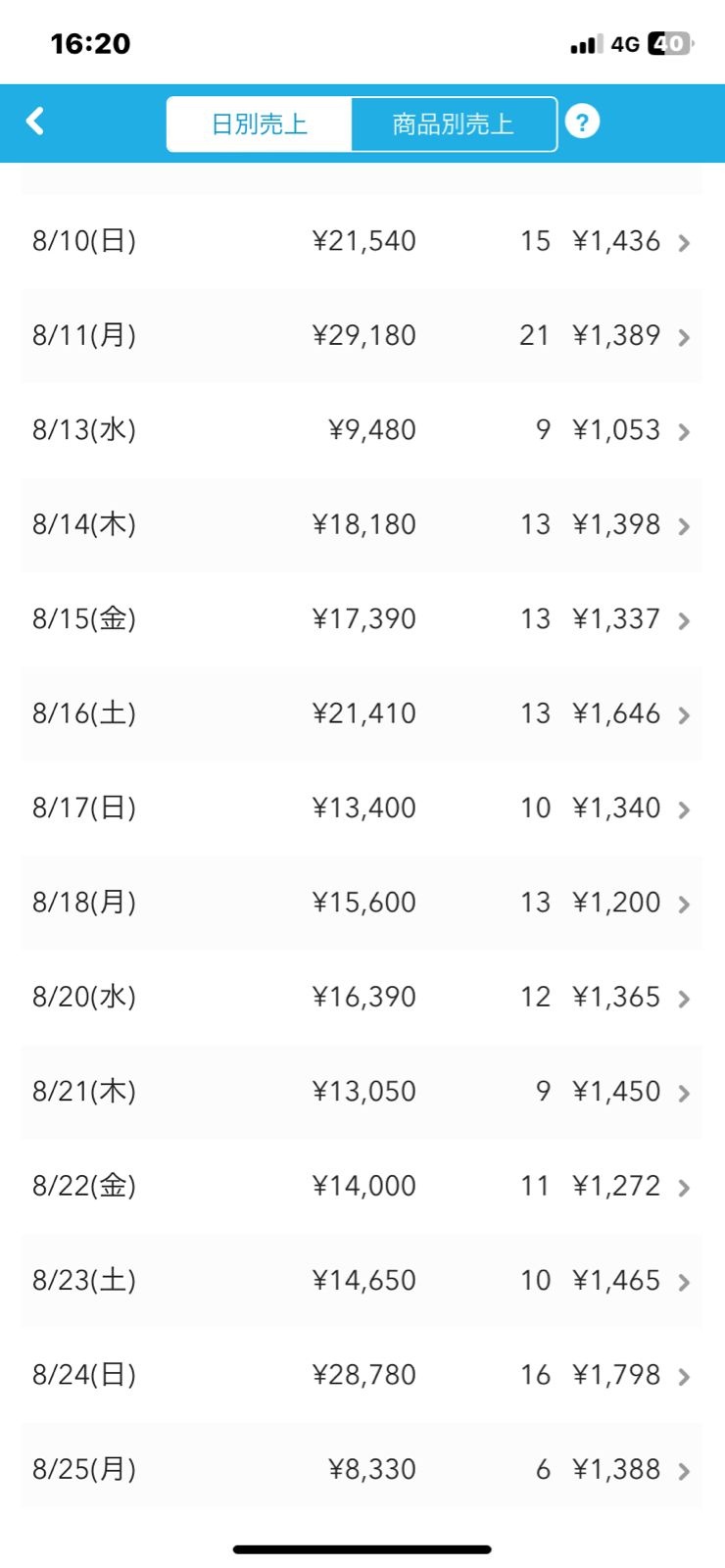
Task: Show details for 8/15(金)
Action: coord(362,619)
